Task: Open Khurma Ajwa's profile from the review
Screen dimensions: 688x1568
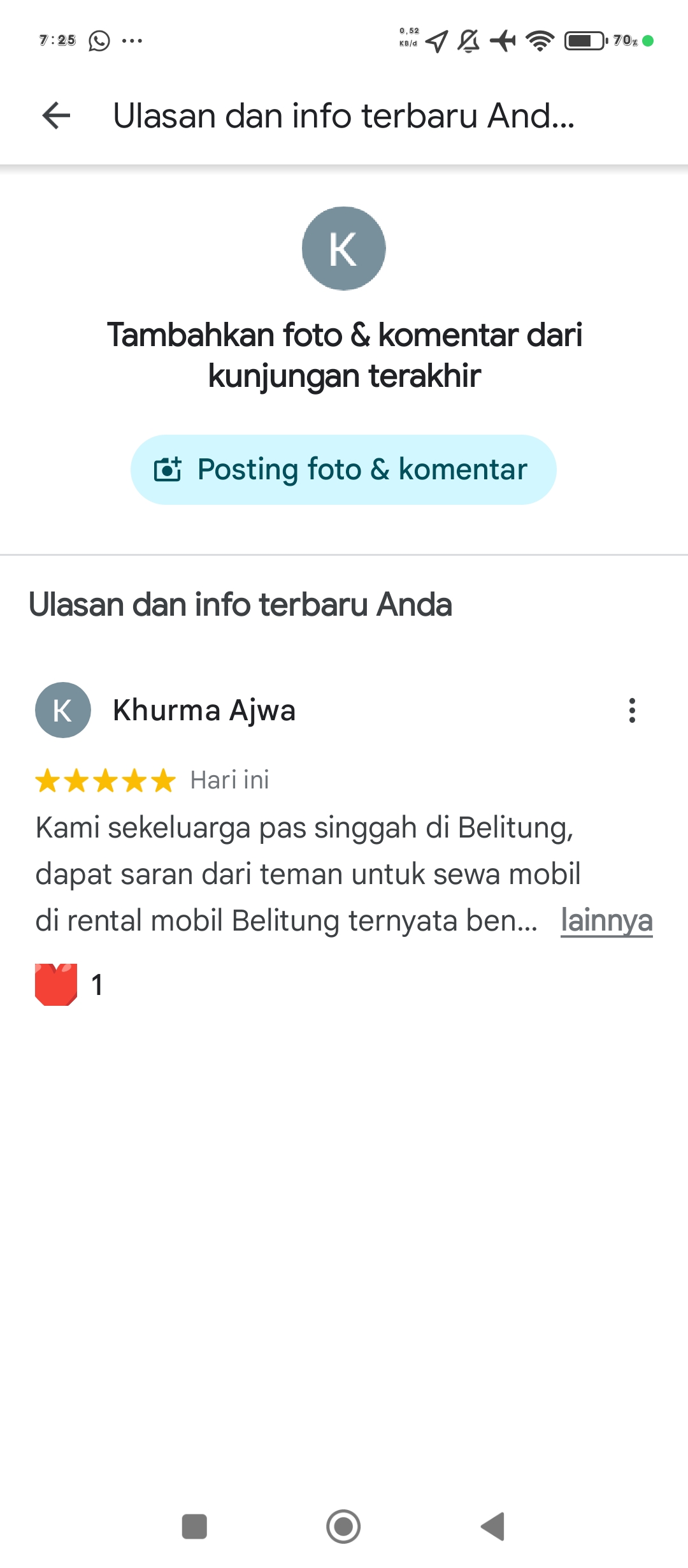Action: click(x=204, y=710)
